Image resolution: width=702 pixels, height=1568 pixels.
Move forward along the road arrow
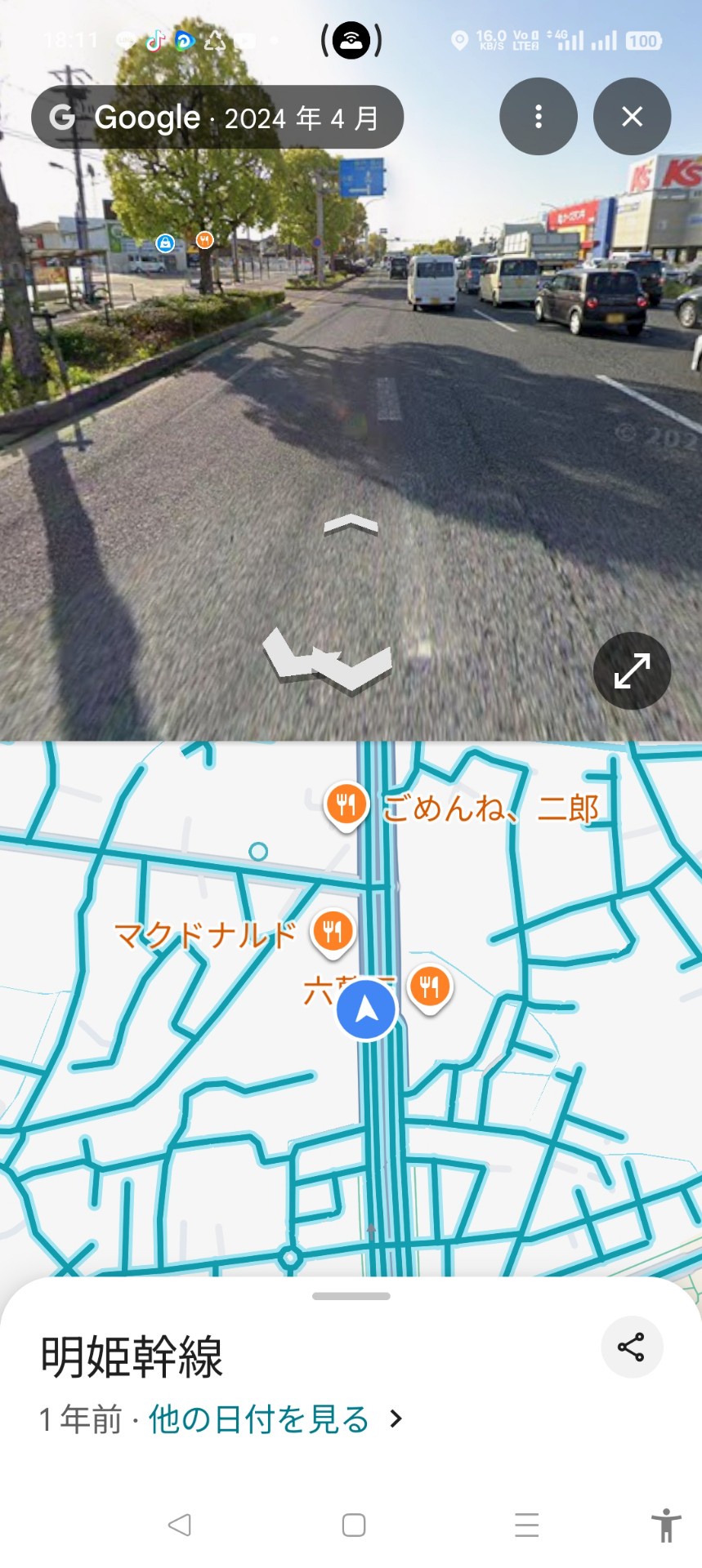coord(351,524)
